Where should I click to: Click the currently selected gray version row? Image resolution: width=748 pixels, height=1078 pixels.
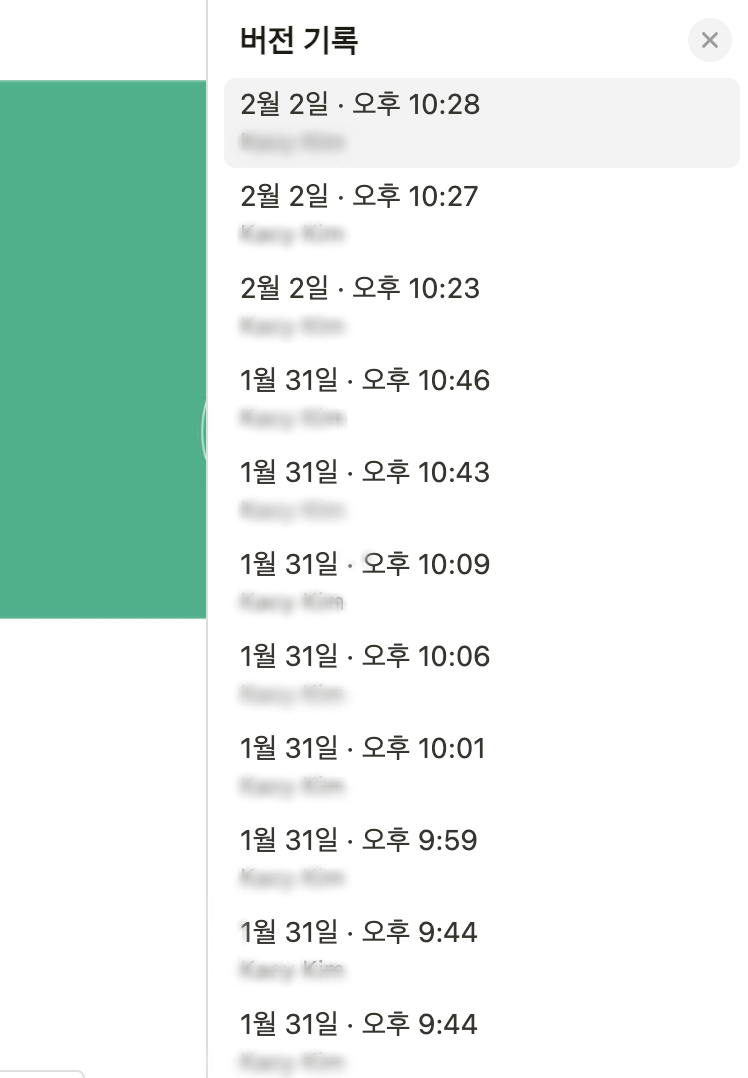(480, 122)
